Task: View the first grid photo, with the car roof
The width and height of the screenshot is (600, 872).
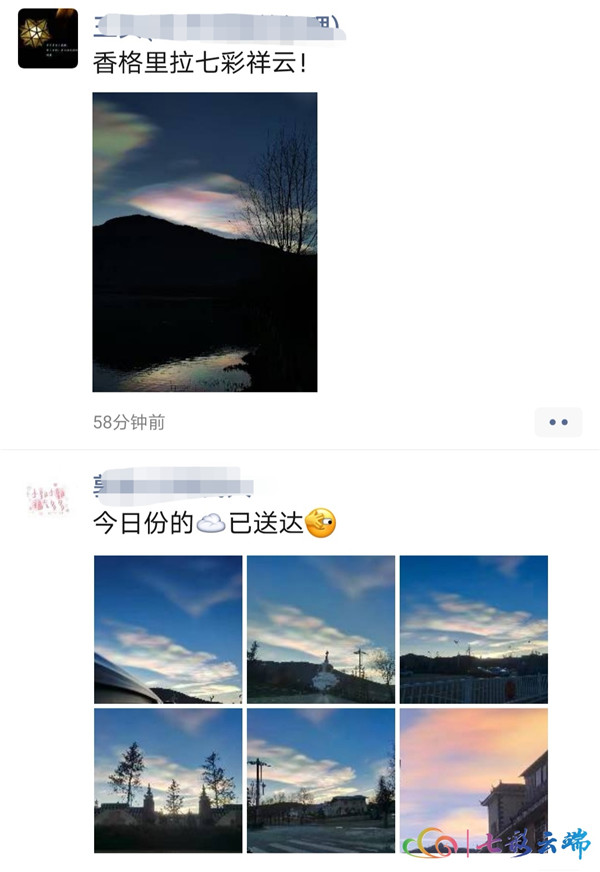Action: (168, 629)
